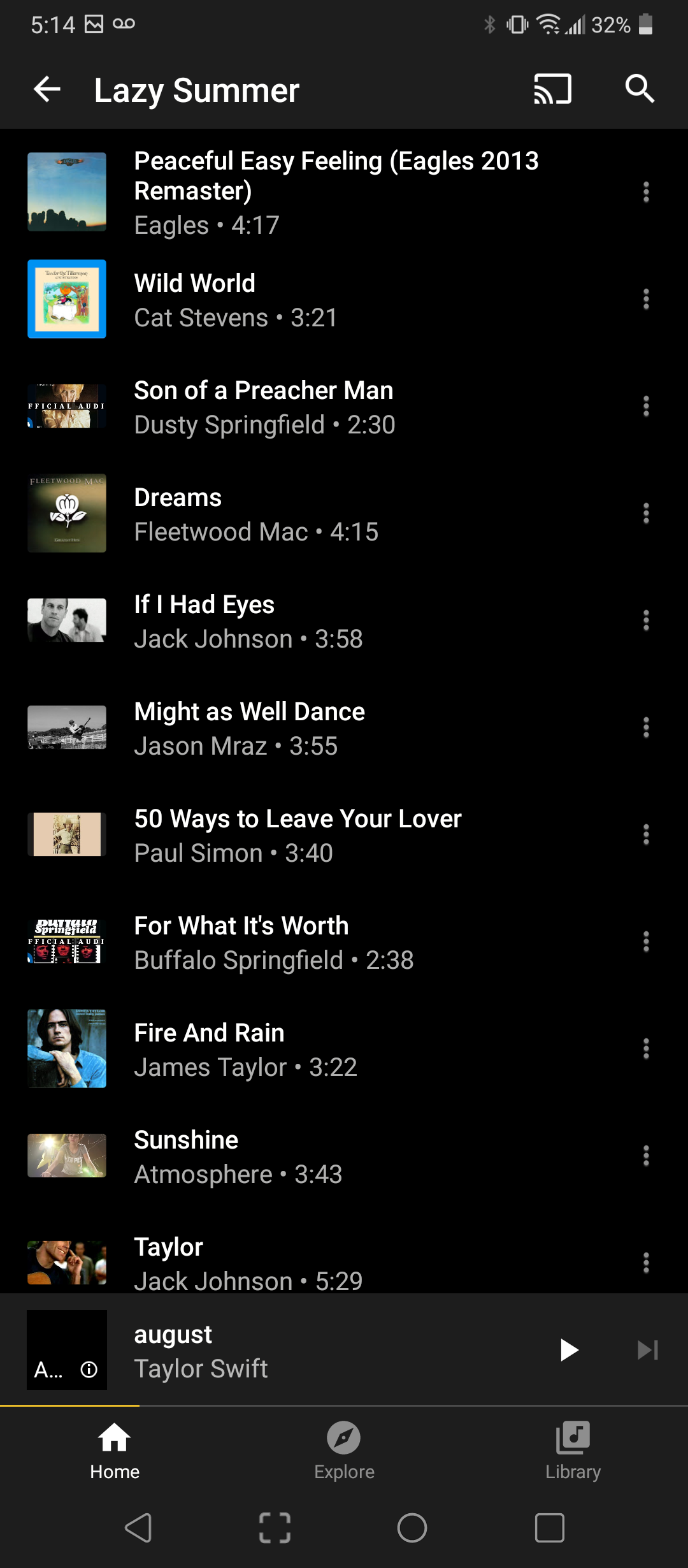Open options for Wild World
The image size is (688, 1568).
(646, 299)
